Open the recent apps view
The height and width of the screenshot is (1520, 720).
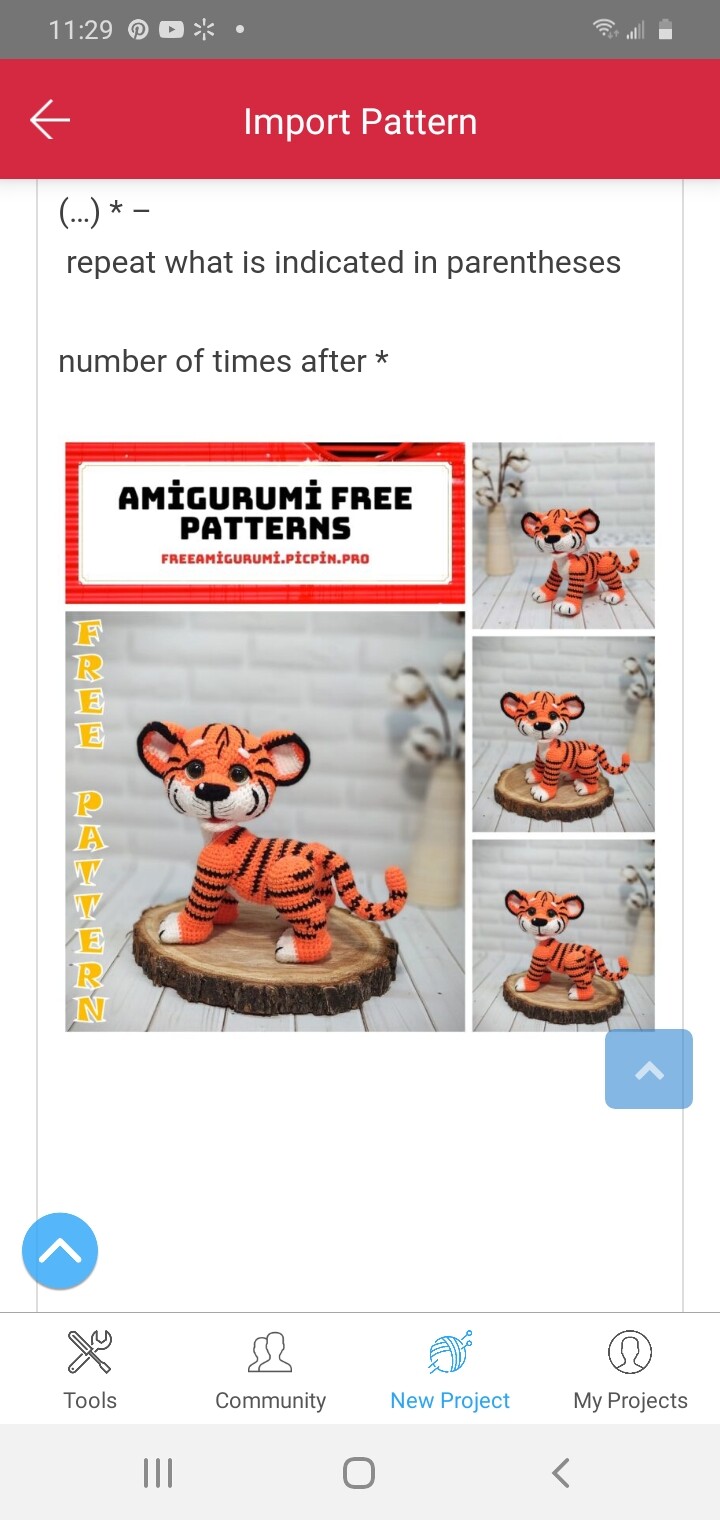point(158,1472)
